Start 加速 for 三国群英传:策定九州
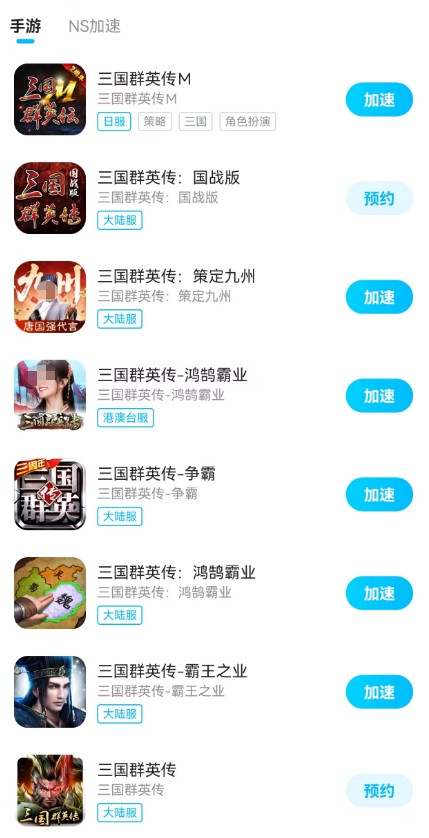Viewport: 429px width, 838px height. [379, 297]
